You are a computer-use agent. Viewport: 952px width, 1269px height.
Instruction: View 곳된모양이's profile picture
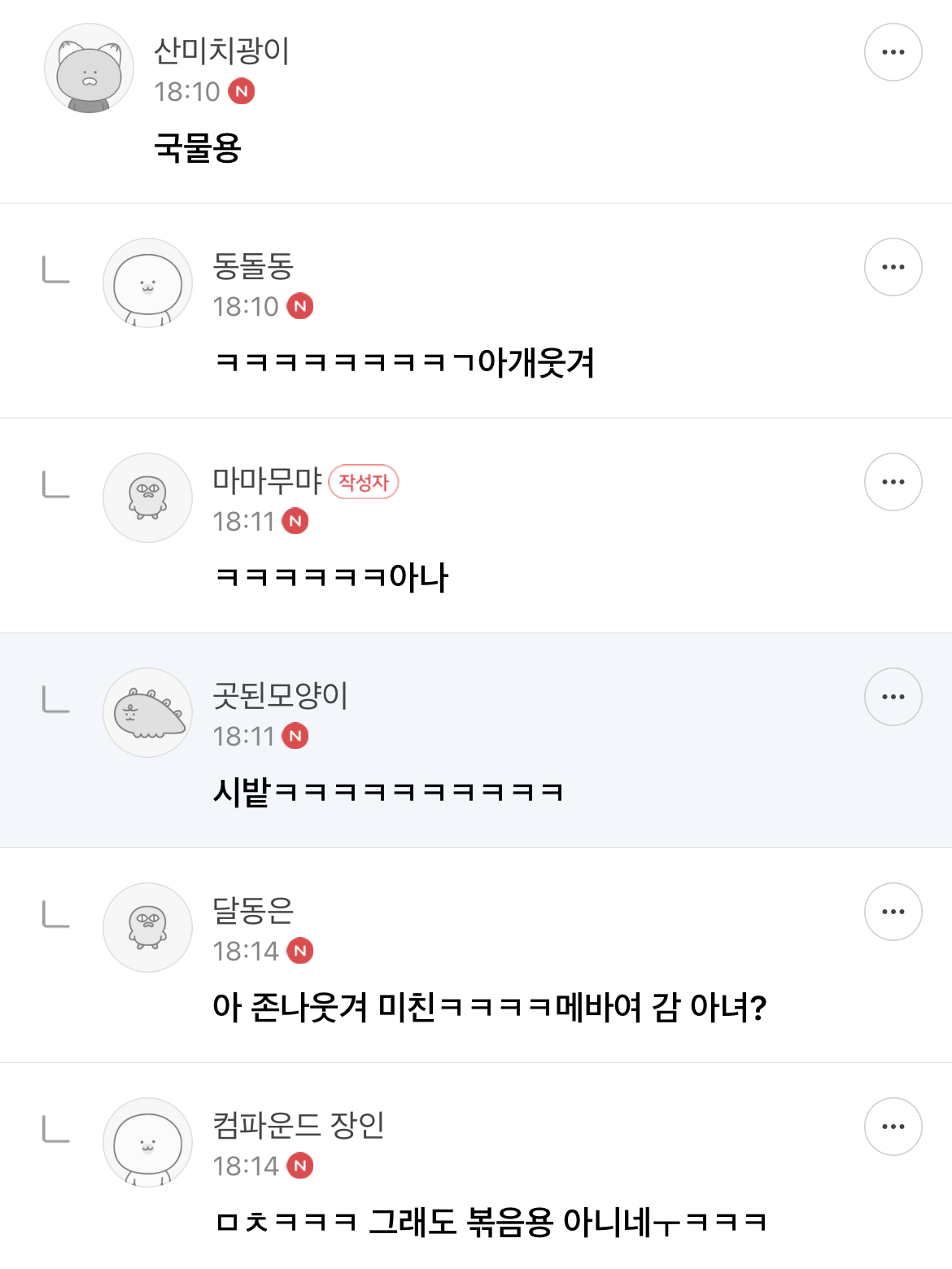pos(147,713)
